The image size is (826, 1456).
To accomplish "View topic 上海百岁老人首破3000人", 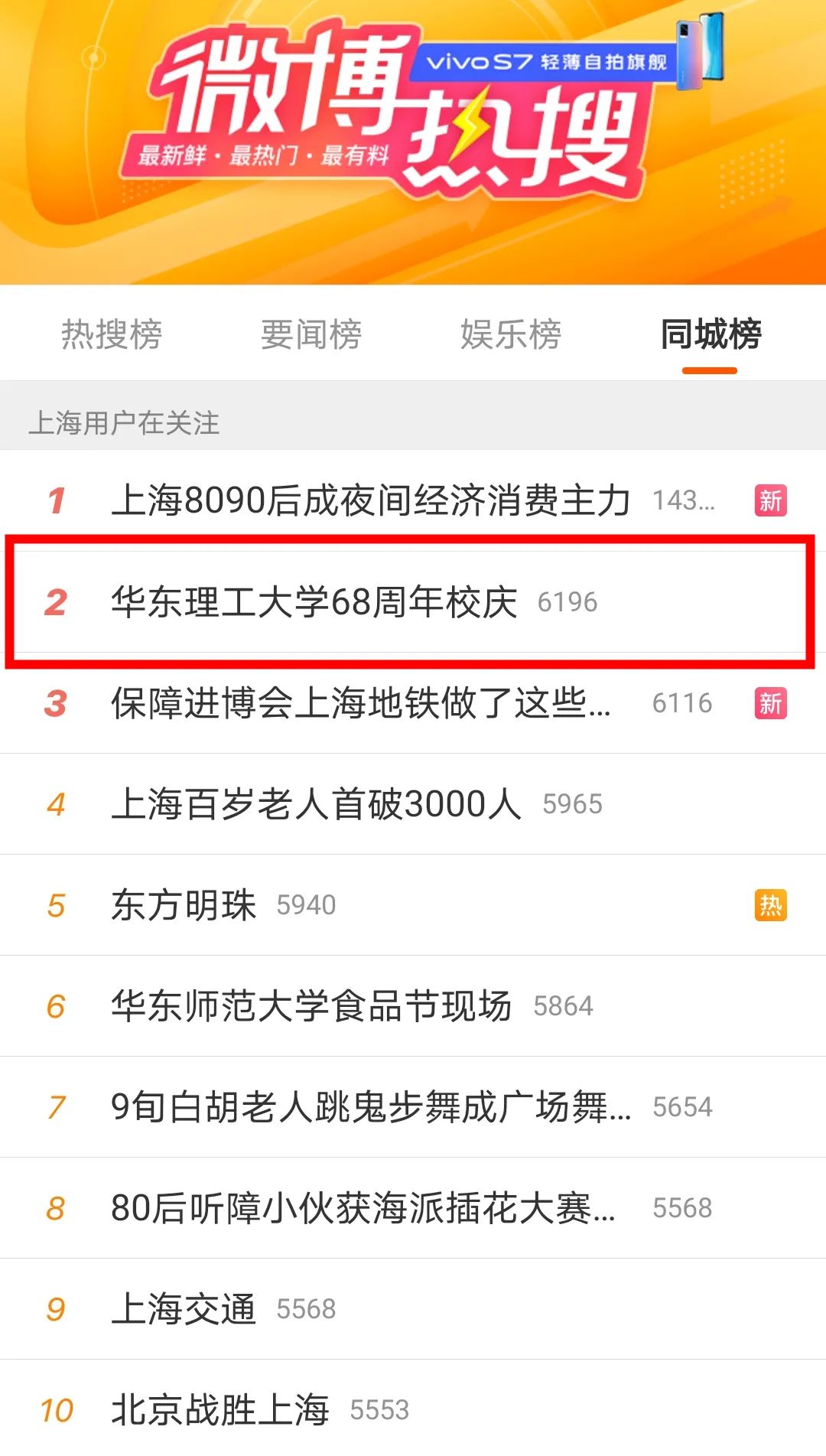I will click(x=413, y=803).
